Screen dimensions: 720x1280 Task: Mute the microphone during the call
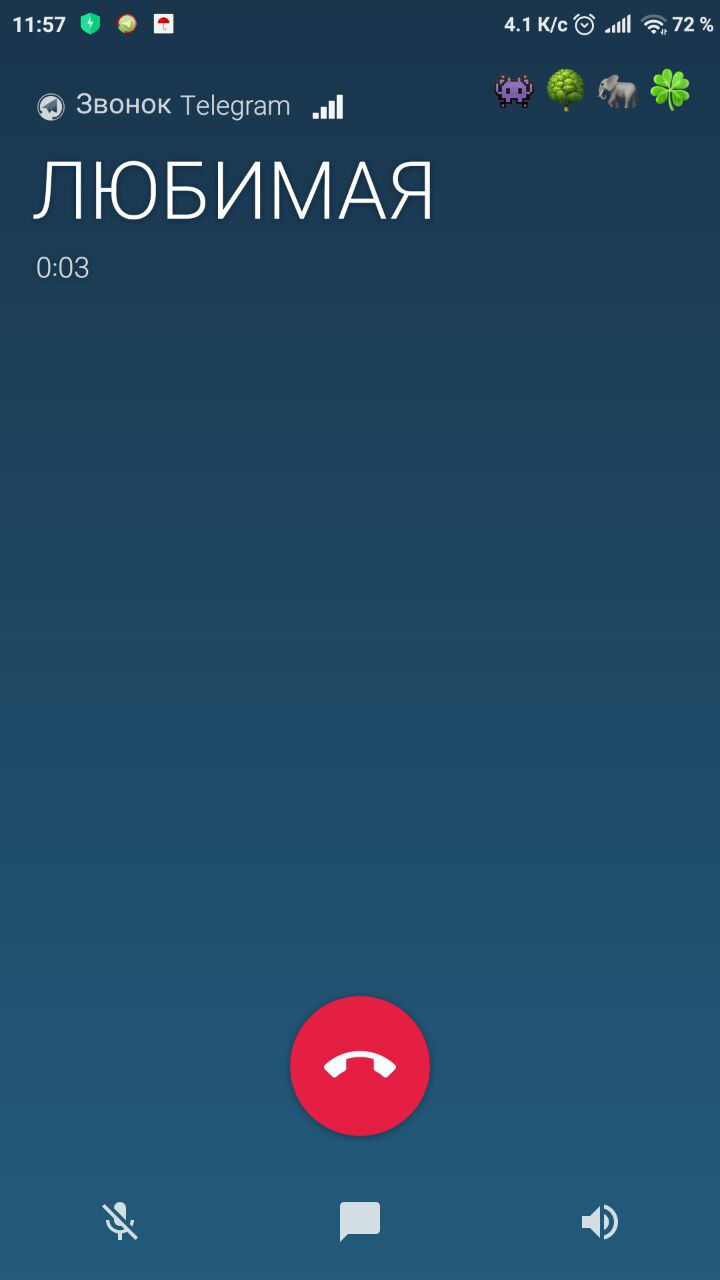coord(120,1221)
